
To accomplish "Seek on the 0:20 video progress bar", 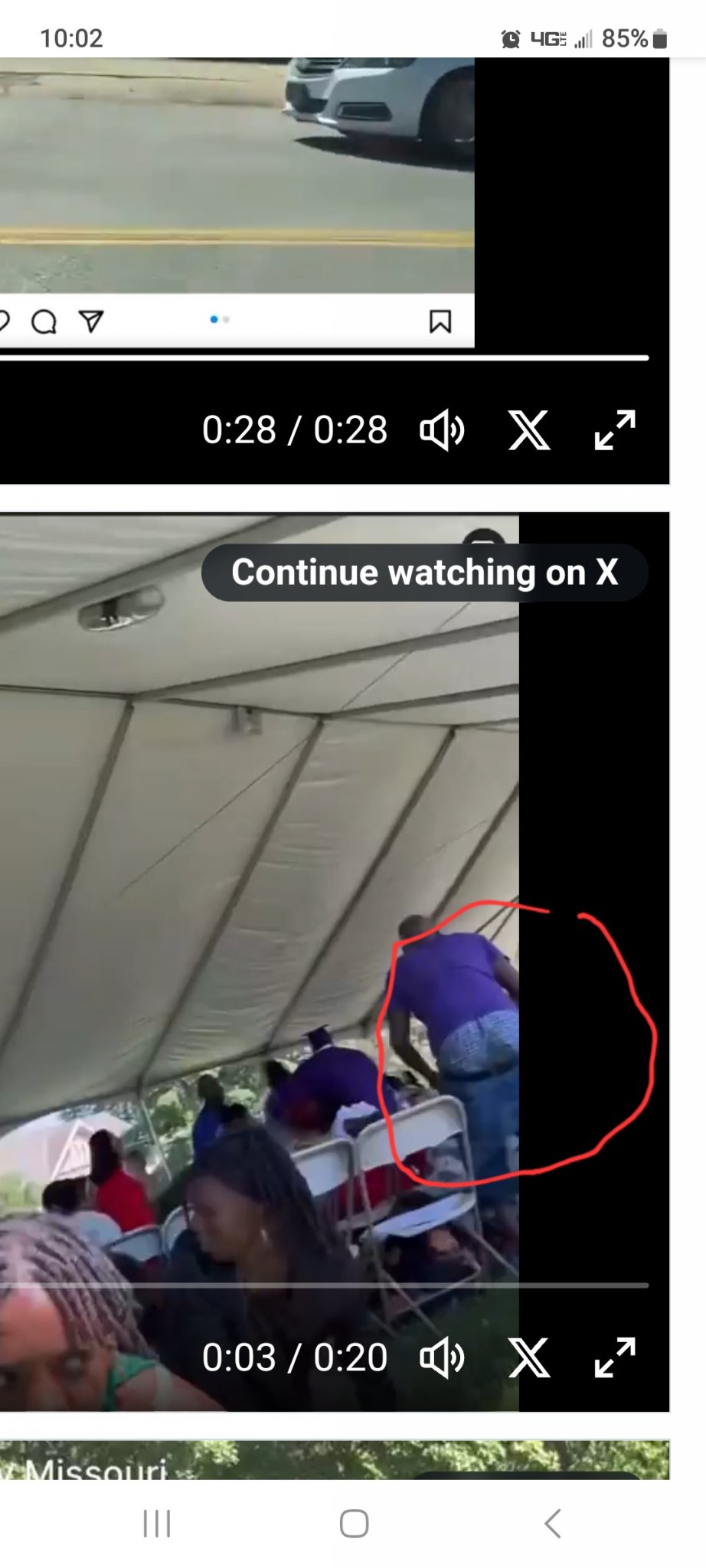I will [x=325, y=1285].
